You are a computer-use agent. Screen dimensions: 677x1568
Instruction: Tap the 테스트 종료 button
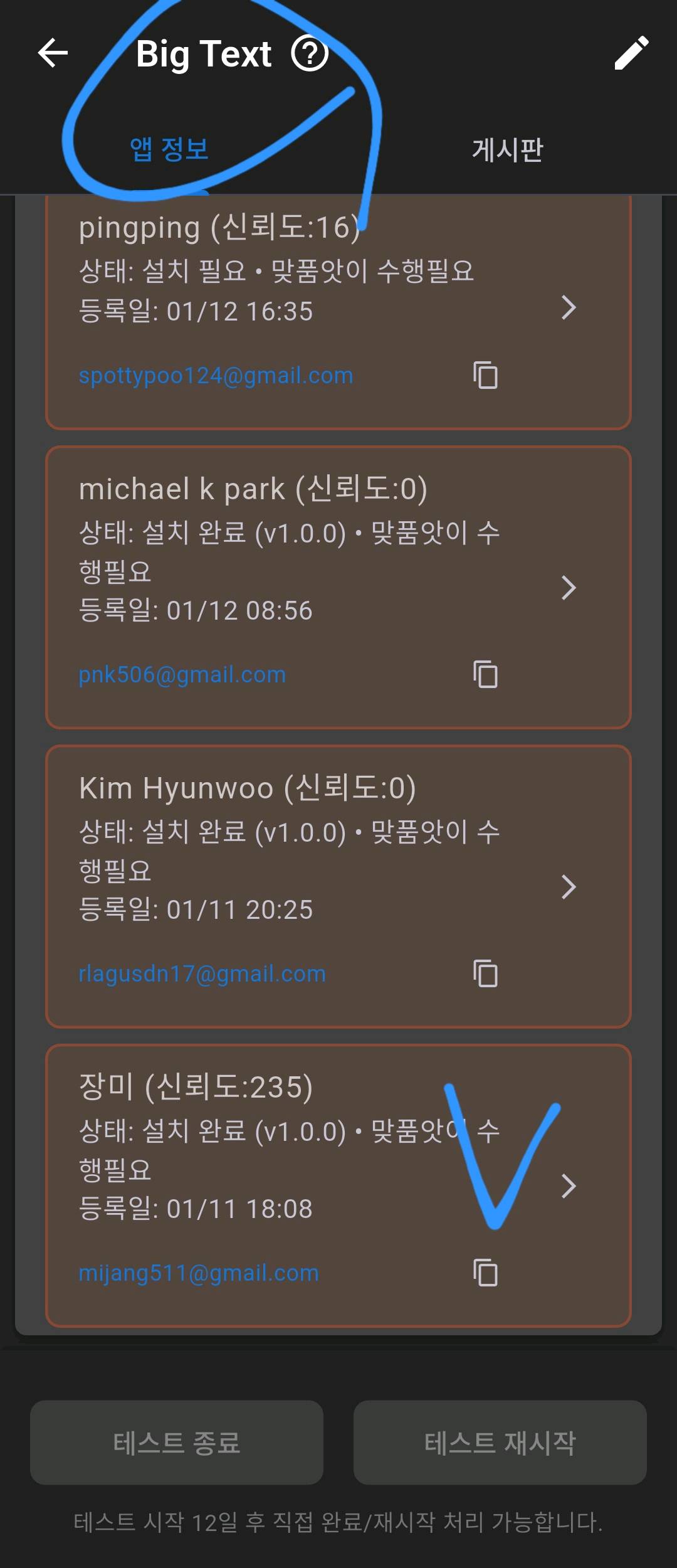point(177,1442)
